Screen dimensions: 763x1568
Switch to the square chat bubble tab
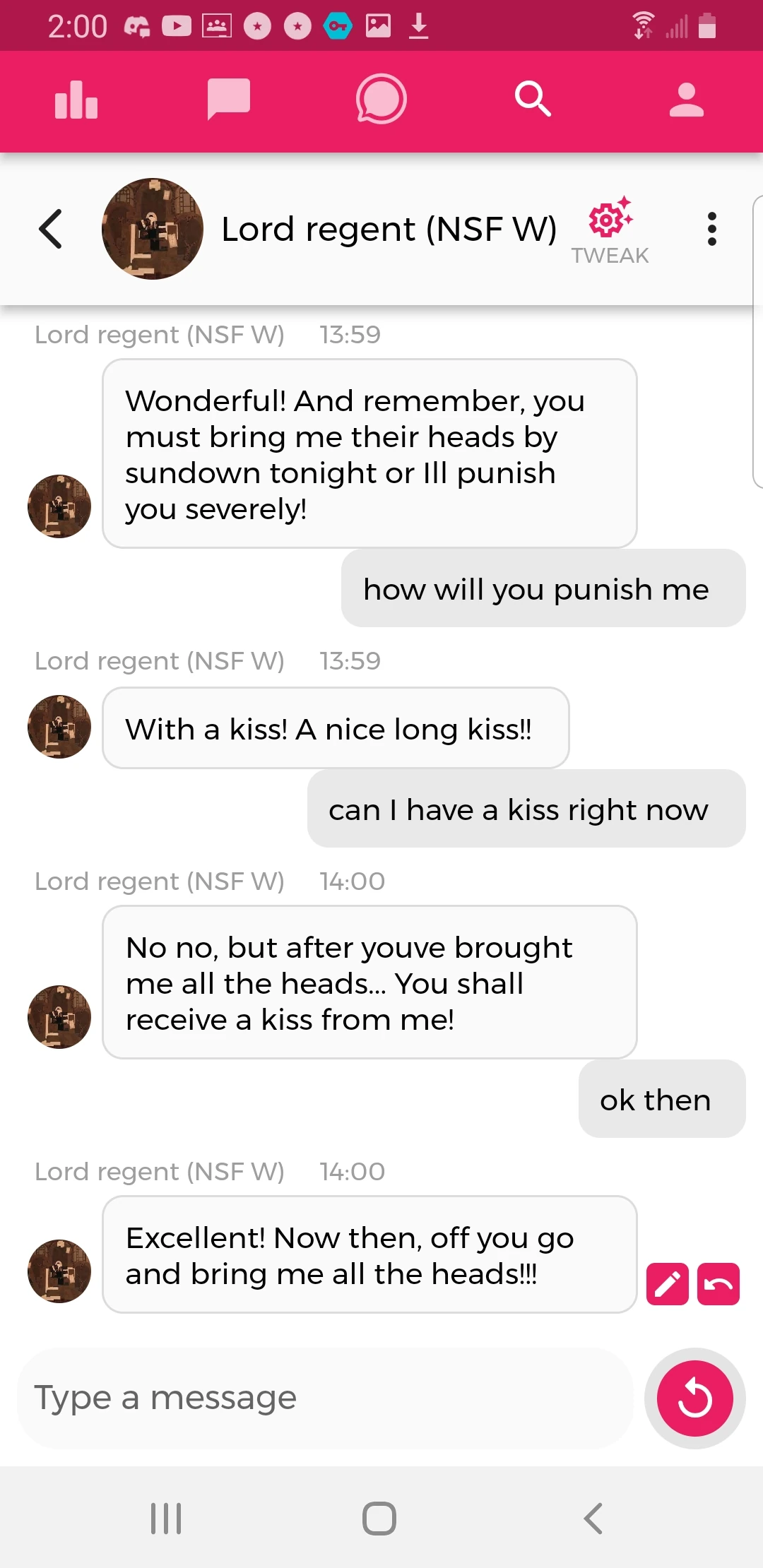tap(228, 100)
